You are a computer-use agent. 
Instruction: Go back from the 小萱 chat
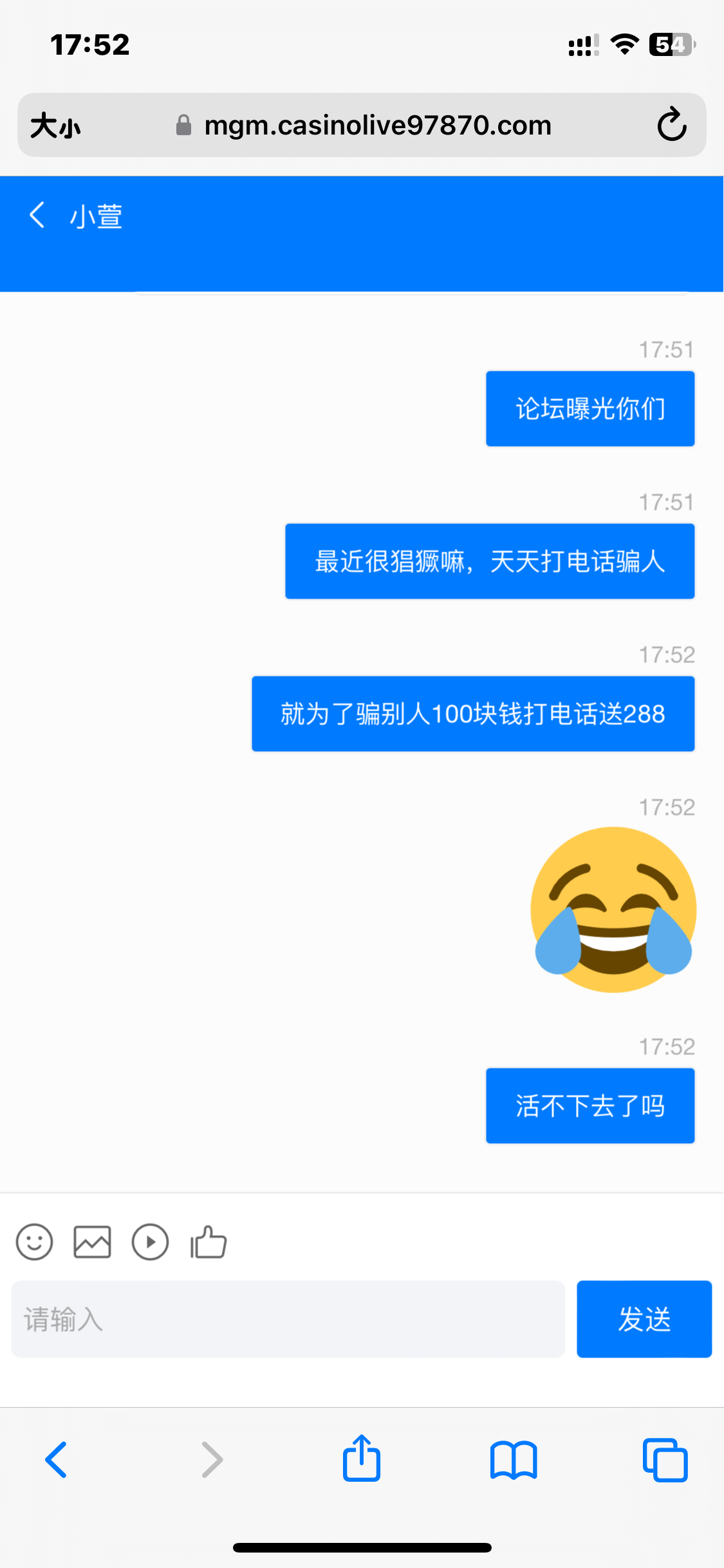tap(37, 215)
